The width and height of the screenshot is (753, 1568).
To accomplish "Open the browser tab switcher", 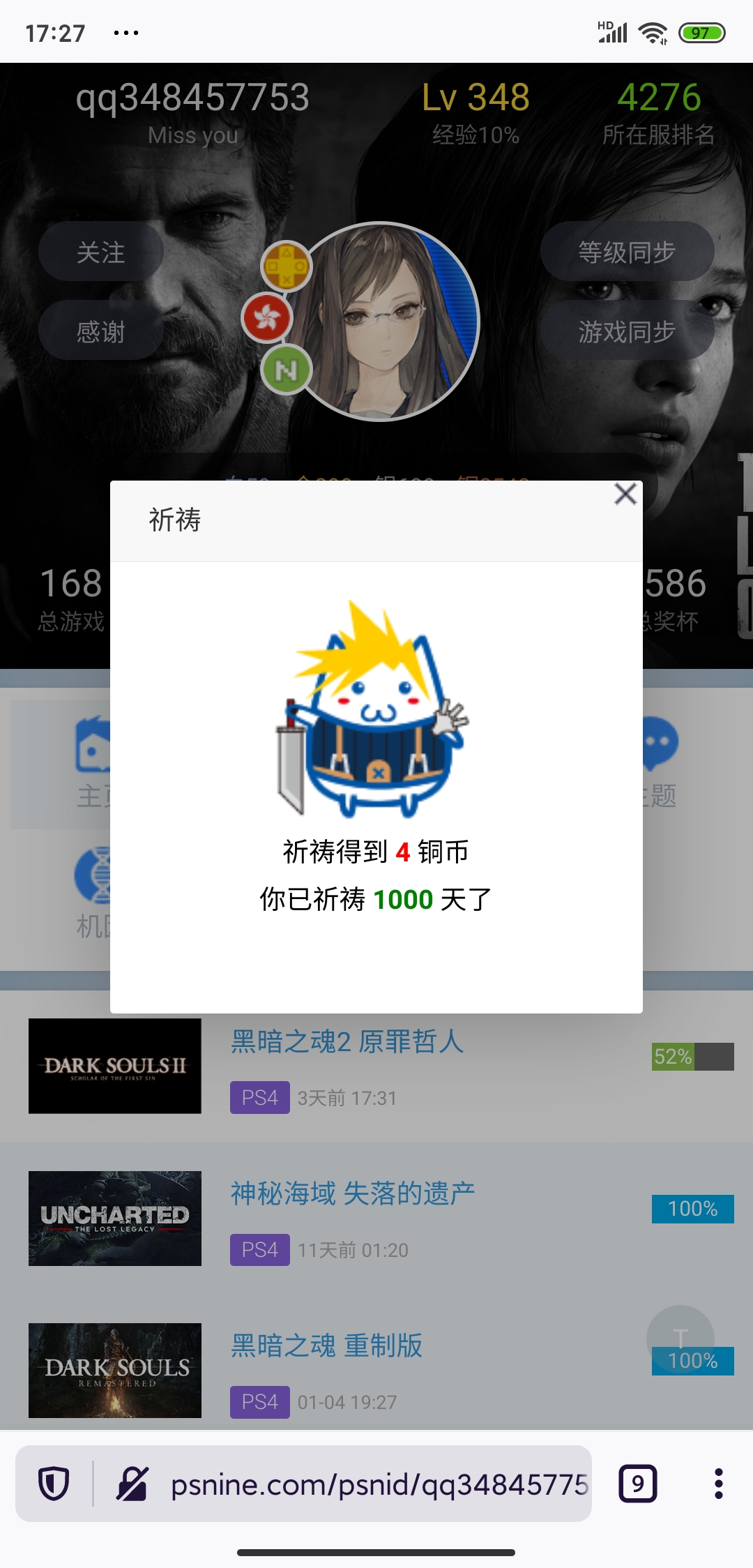I will coord(637,1484).
